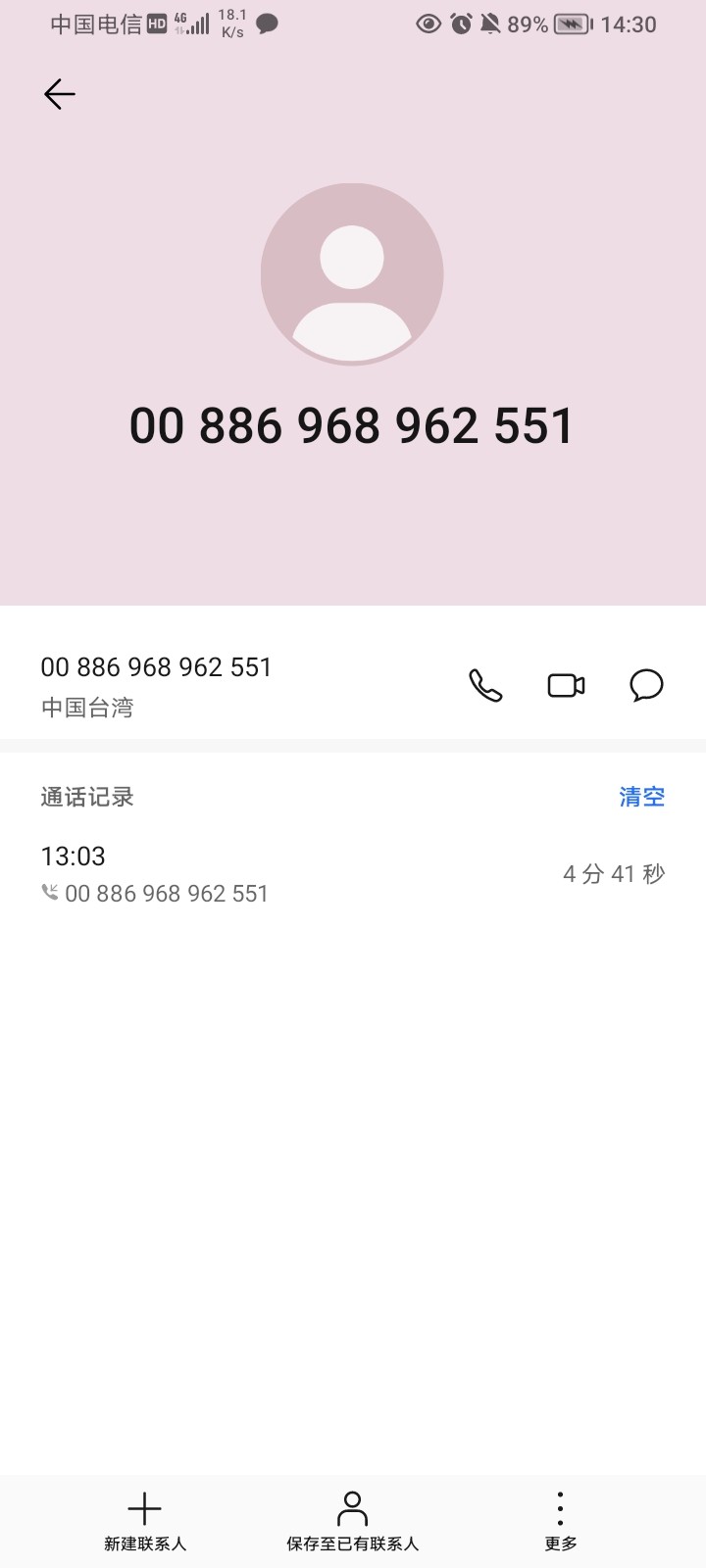The width and height of the screenshot is (706, 1568).
Task: Open the messaging icon to text this number
Action: pyautogui.click(x=645, y=685)
